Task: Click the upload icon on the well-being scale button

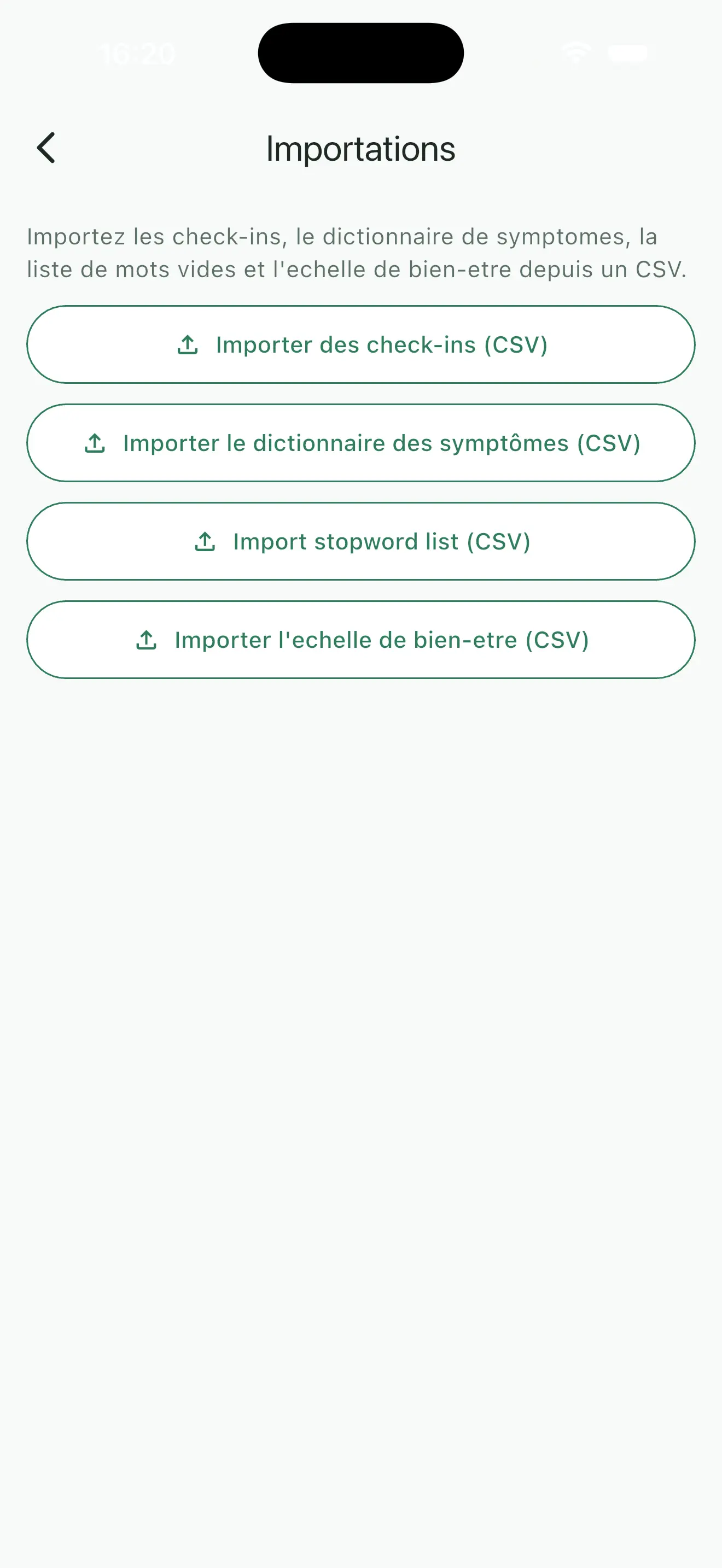Action: tap(147, 639)
